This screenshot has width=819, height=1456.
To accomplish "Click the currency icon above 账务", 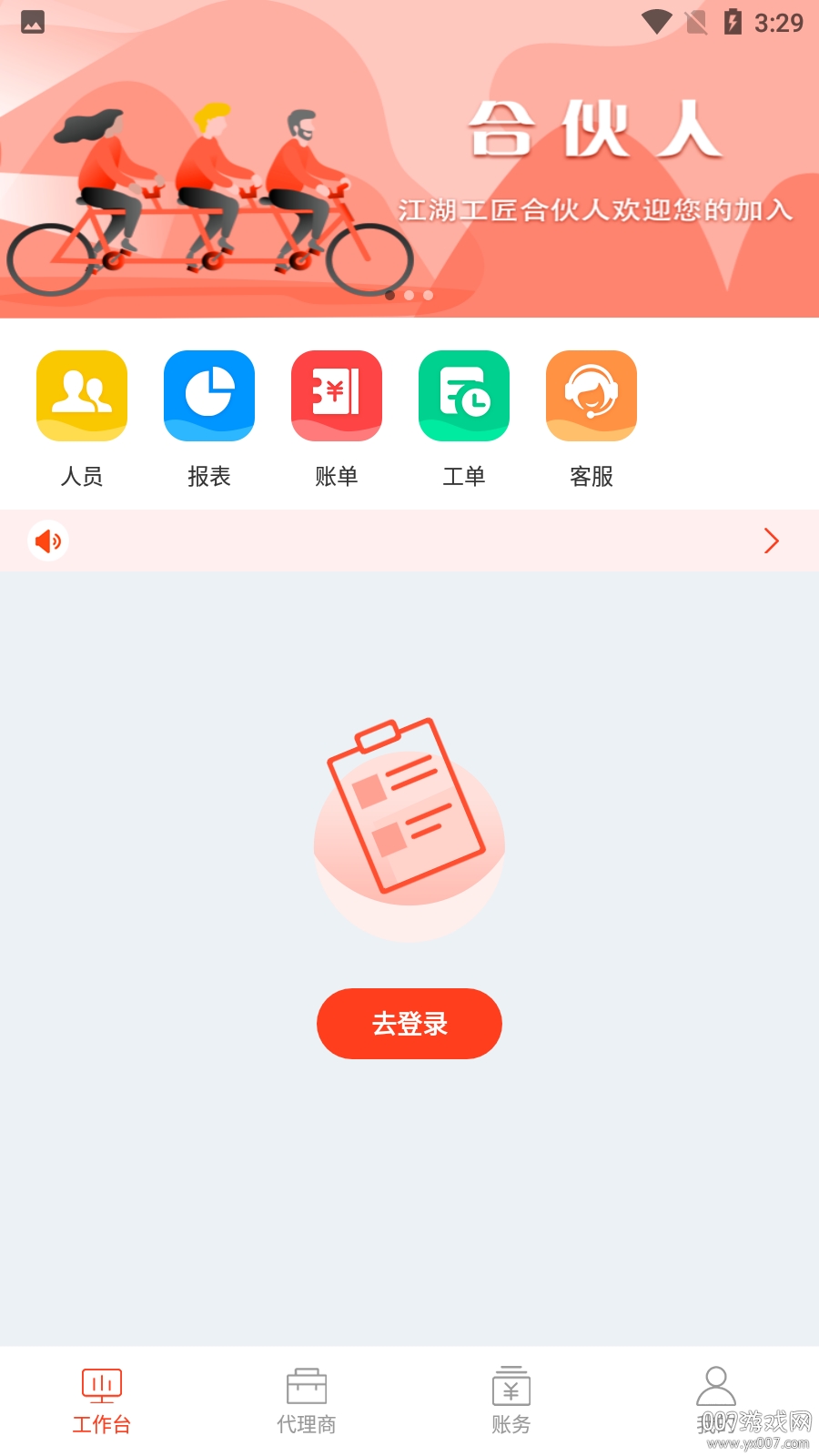I will (511, 1385).
